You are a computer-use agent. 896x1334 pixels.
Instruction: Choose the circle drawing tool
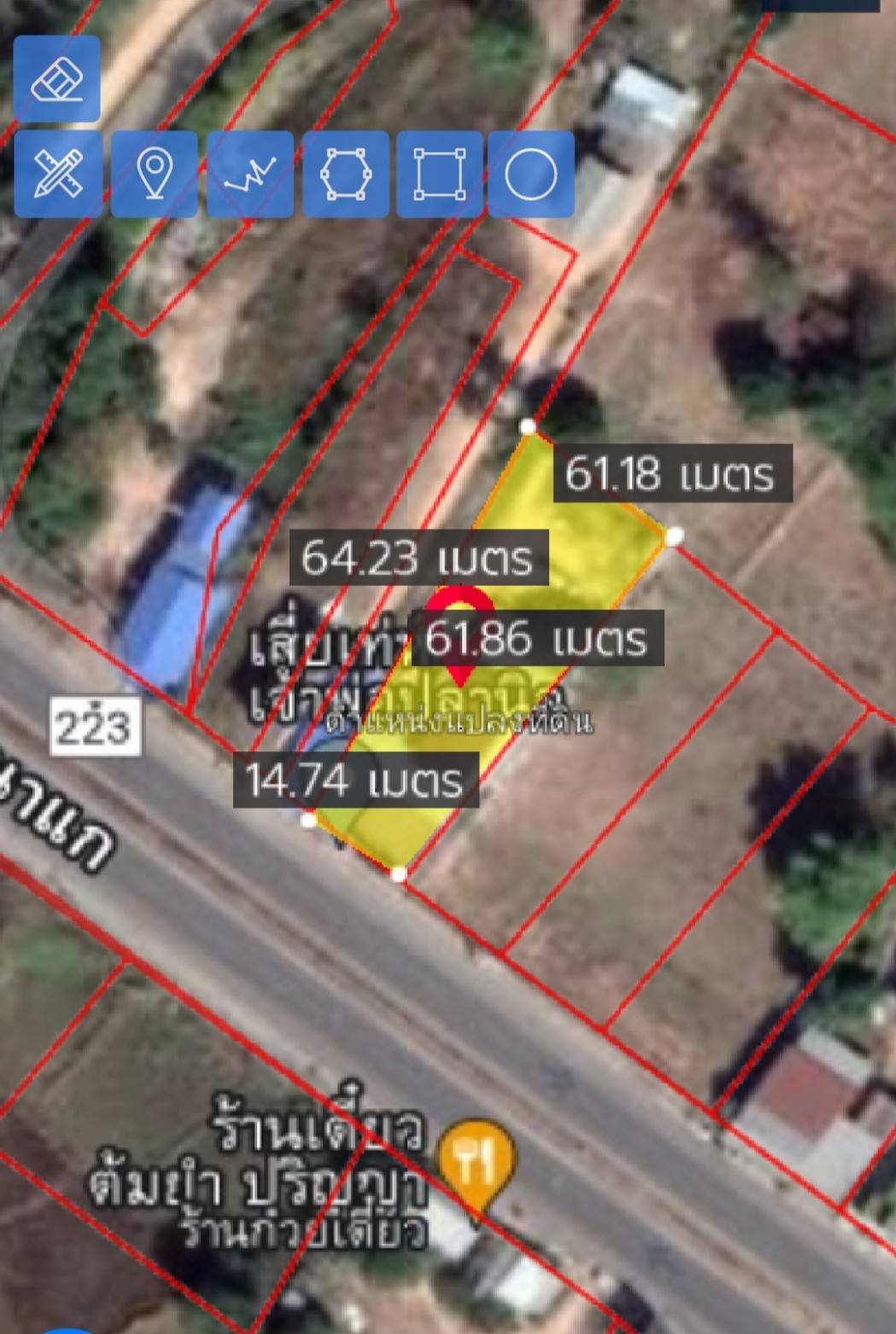coord(530,173)
